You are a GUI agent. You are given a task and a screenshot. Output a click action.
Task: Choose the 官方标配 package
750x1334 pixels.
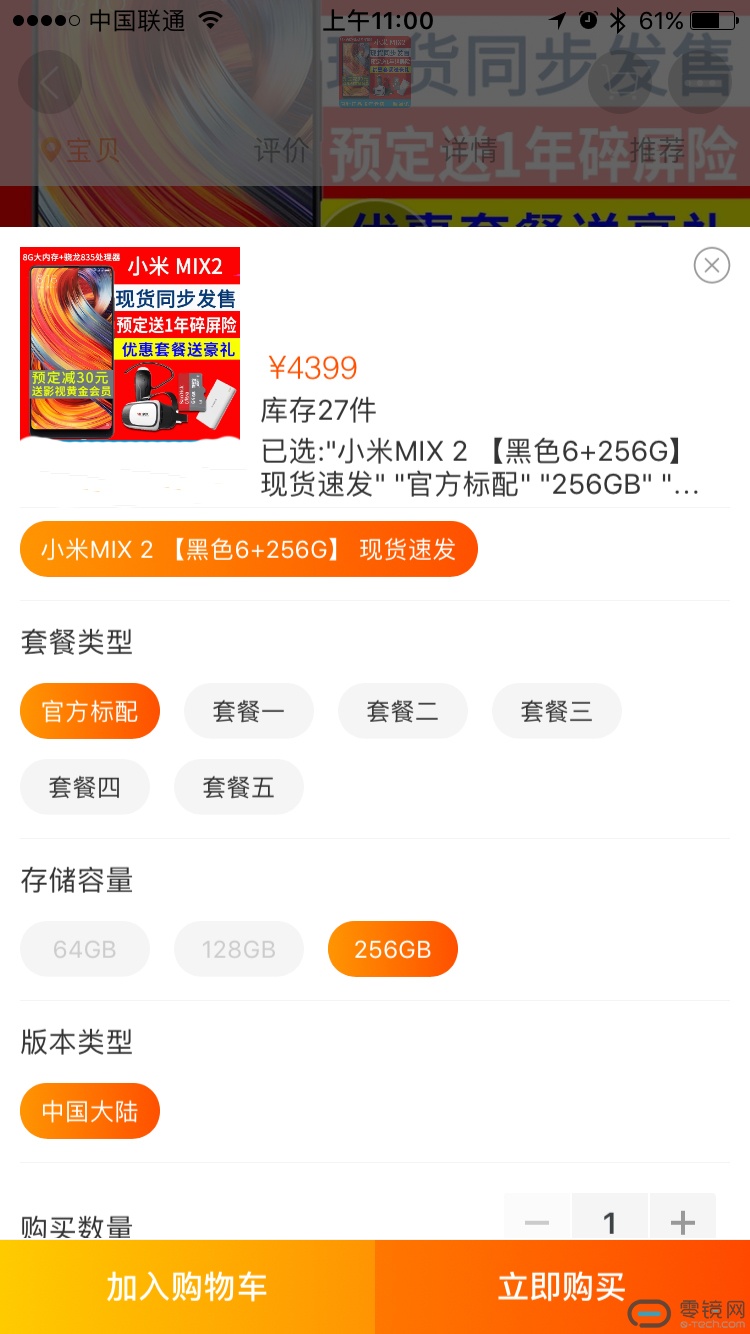(x=90, y=711)
